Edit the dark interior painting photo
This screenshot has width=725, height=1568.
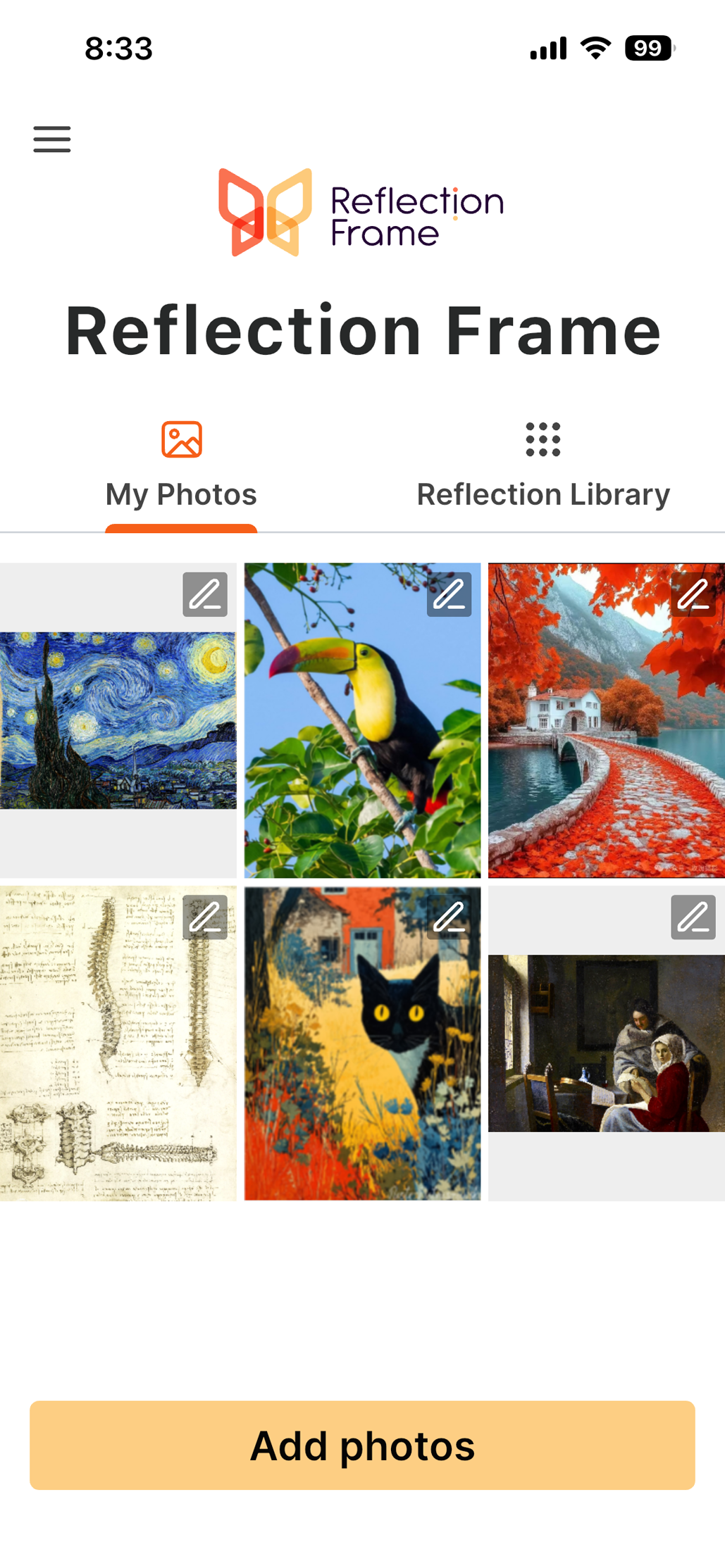pos(693,917)
